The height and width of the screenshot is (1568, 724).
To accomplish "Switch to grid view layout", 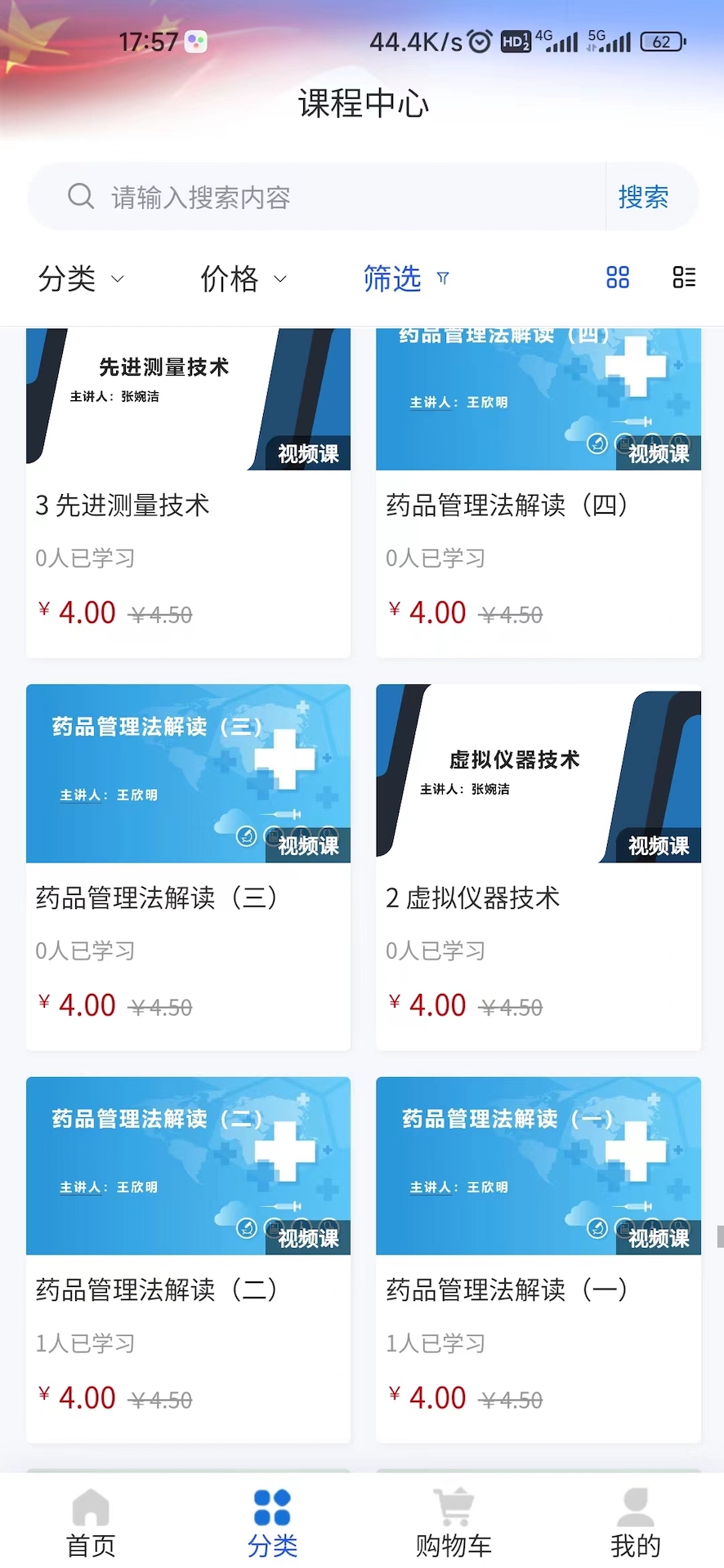I will tap(617, 278).
